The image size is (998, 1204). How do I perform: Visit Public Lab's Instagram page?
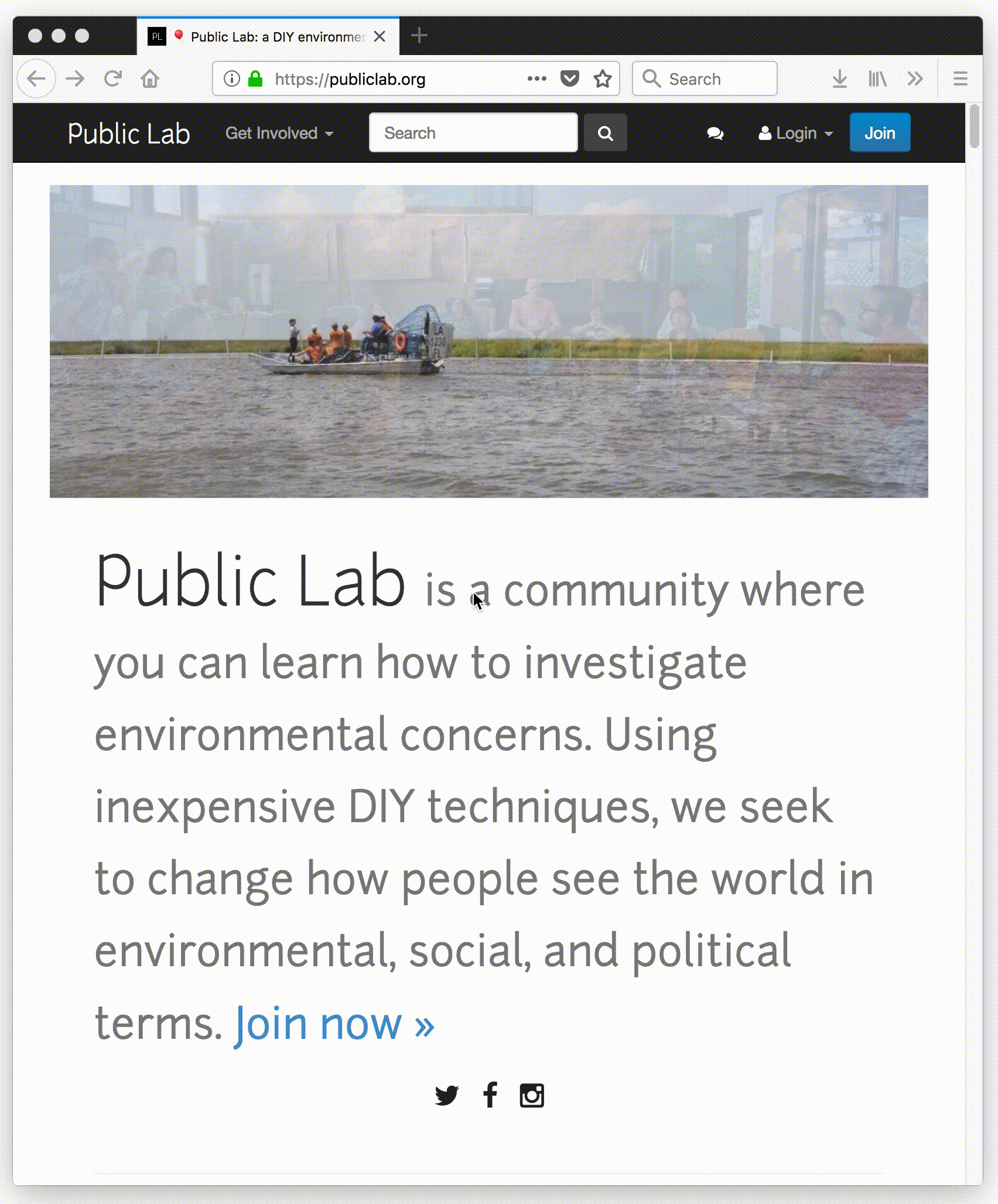click(x=532, y=1095)
